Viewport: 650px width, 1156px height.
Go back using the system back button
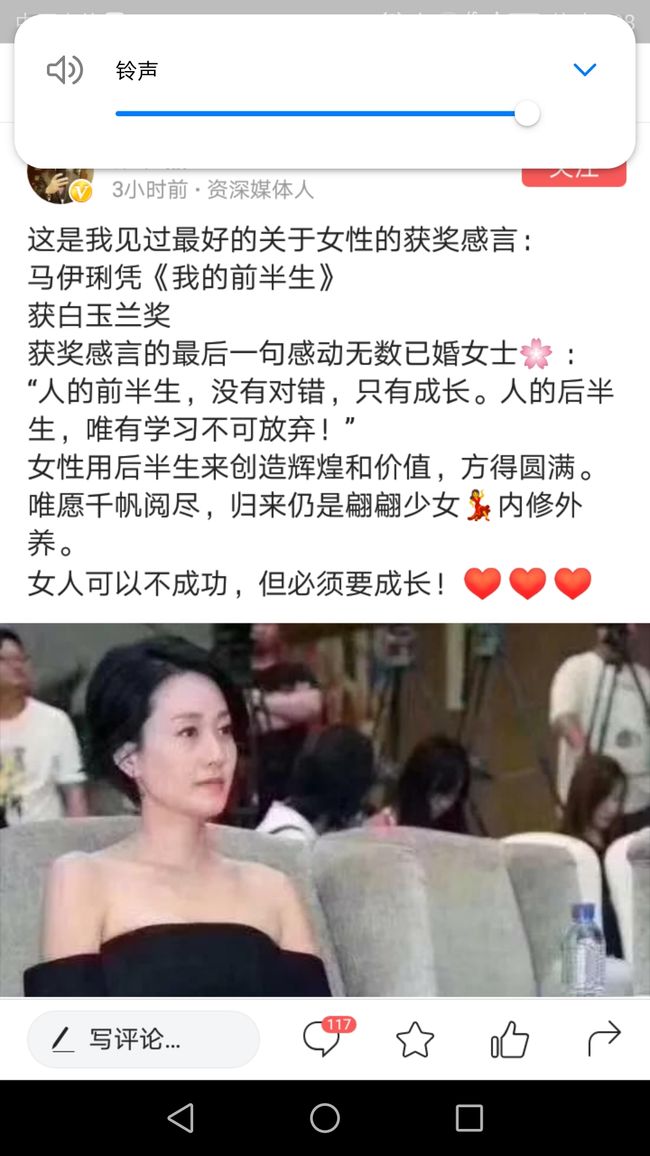[x=181, y=1118]
